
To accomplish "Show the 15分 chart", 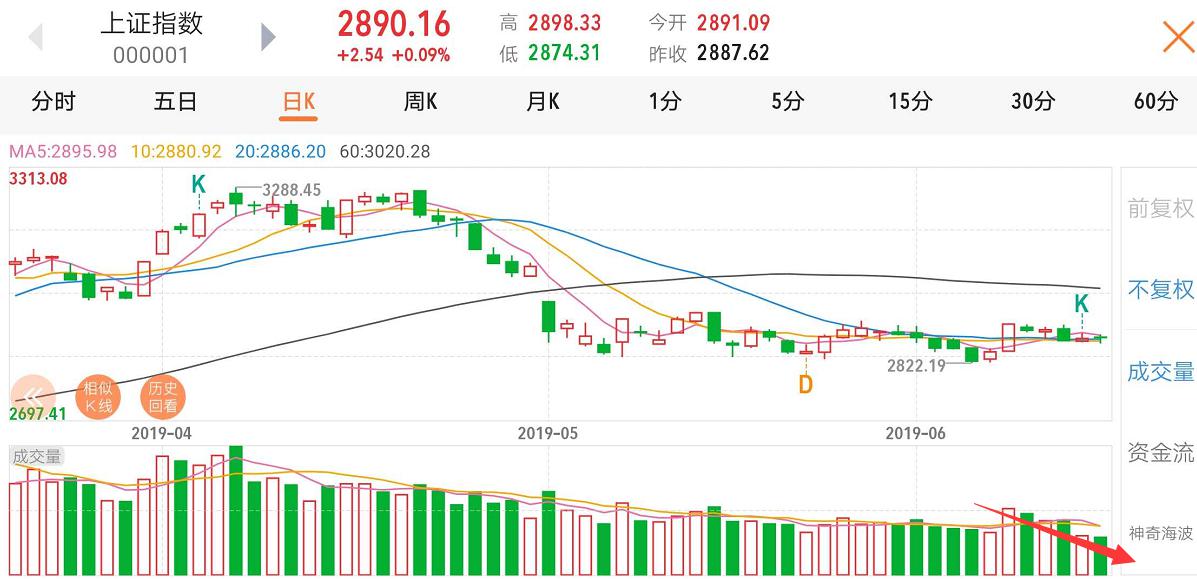I will pos(910,102).
